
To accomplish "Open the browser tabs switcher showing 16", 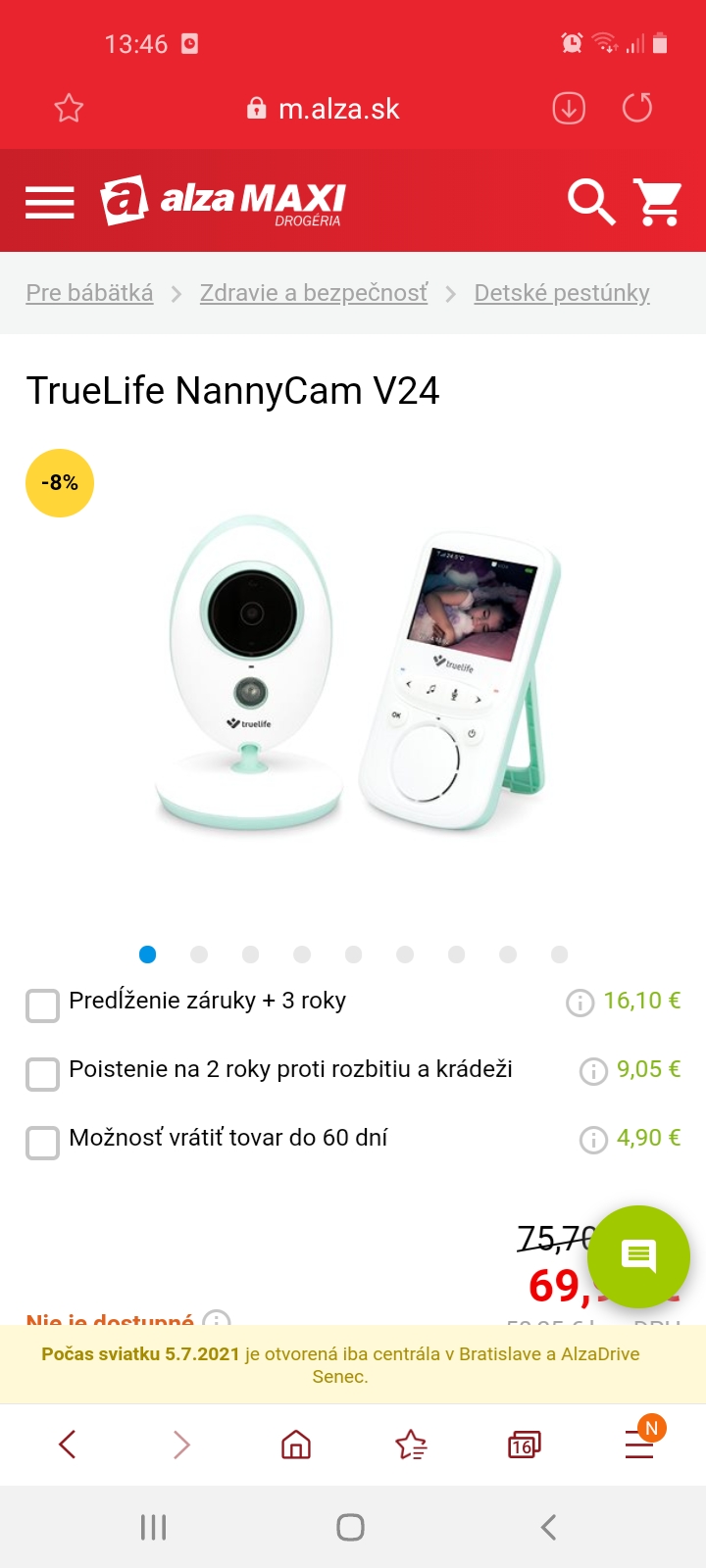I will point(524,1445).
